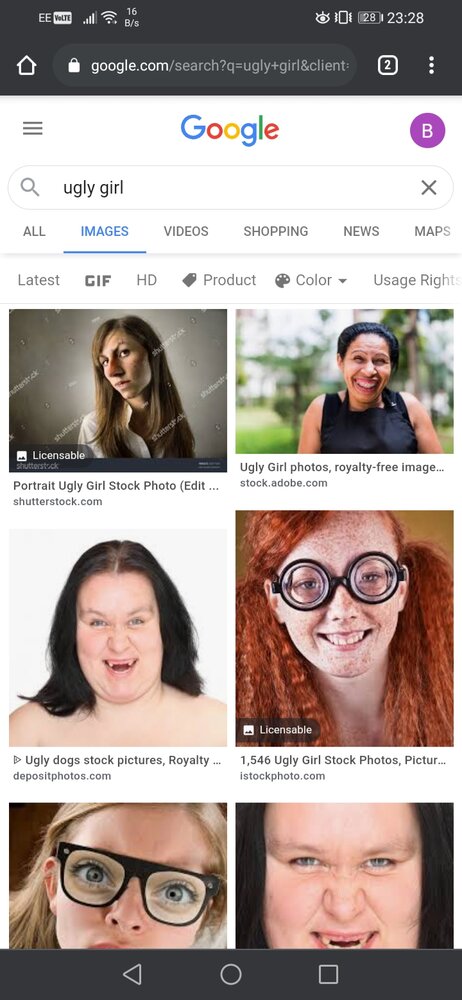Open the stock.adobe.com image result
This screenshot has height=1000, width=462.
point(345,381)
